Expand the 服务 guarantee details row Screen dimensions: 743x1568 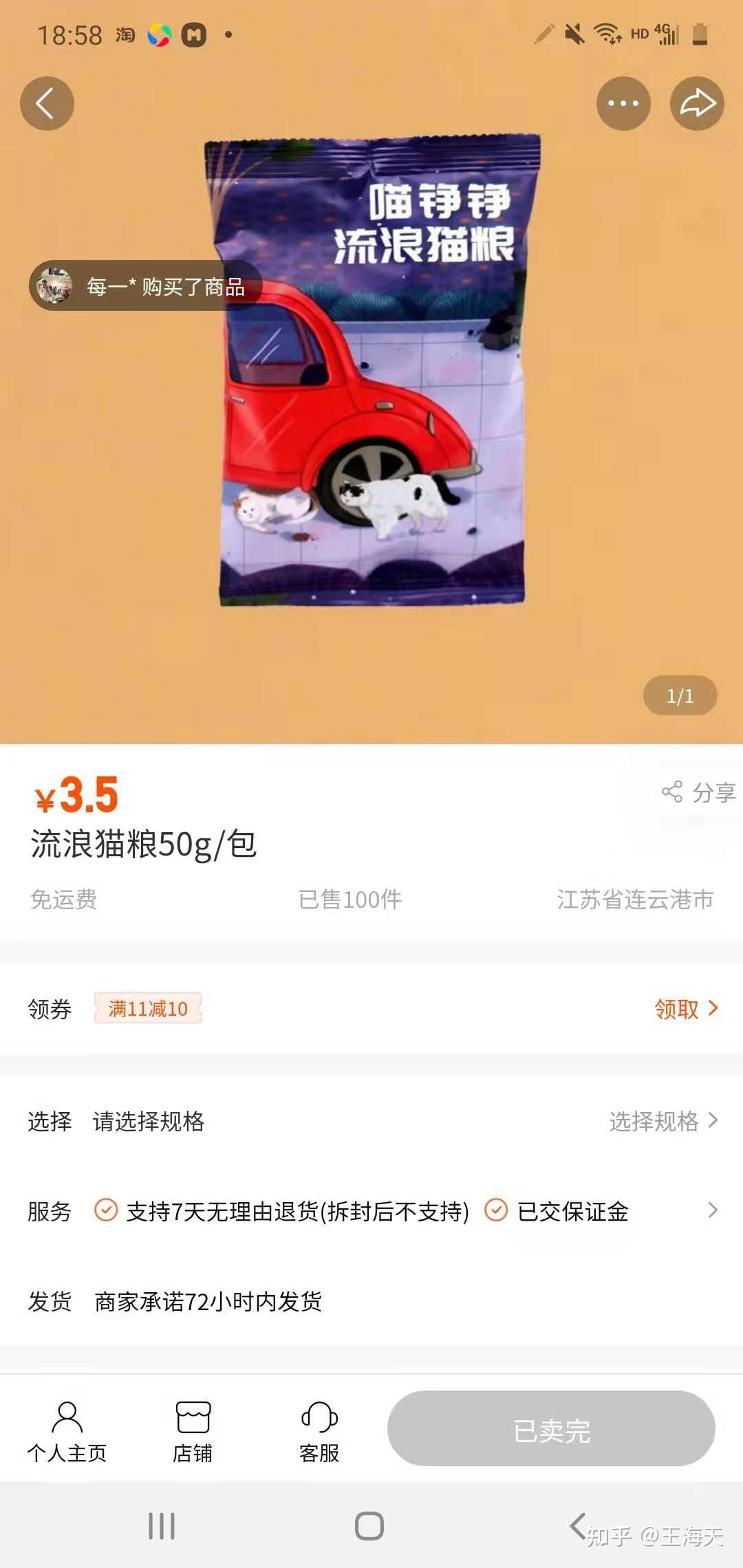[713, 1210]
